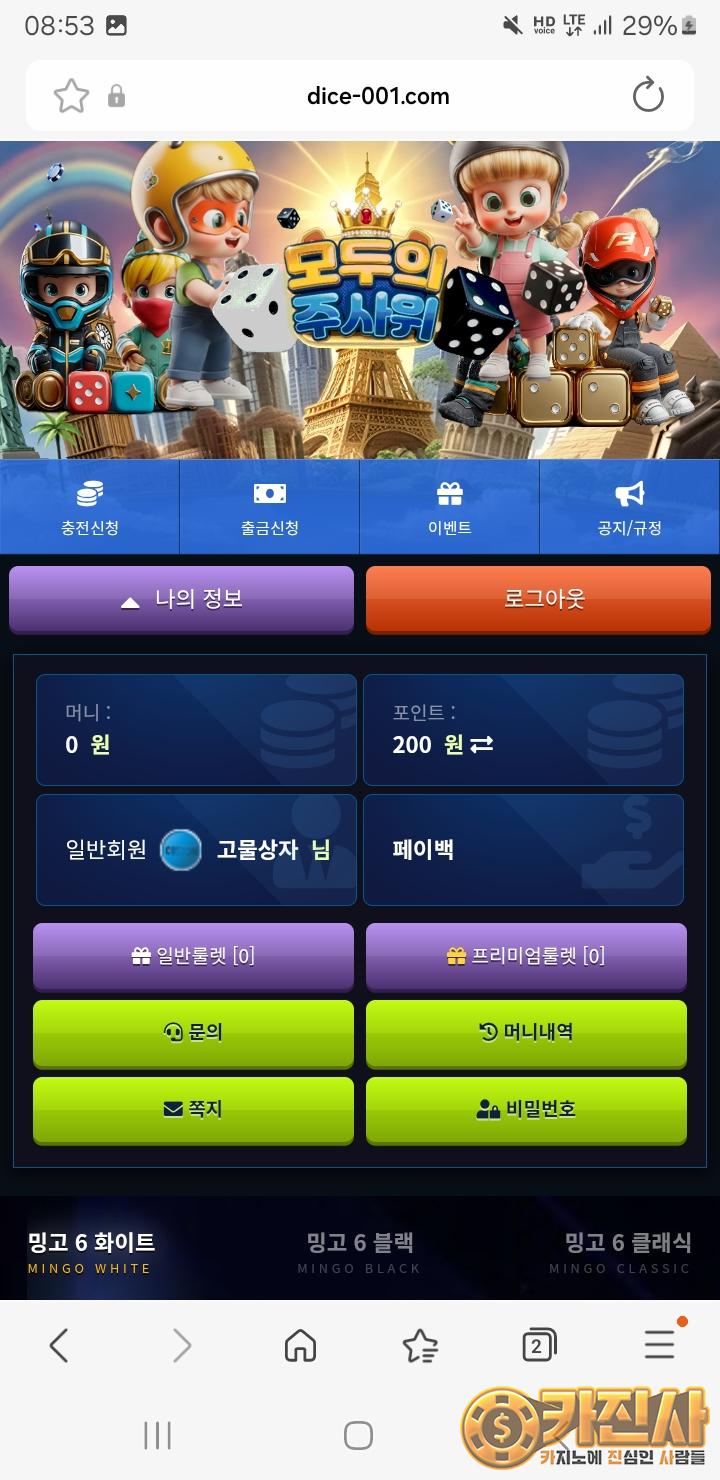Open the 이벤트 events page
Screen dimensions: 720x1480
pos(450,507)
